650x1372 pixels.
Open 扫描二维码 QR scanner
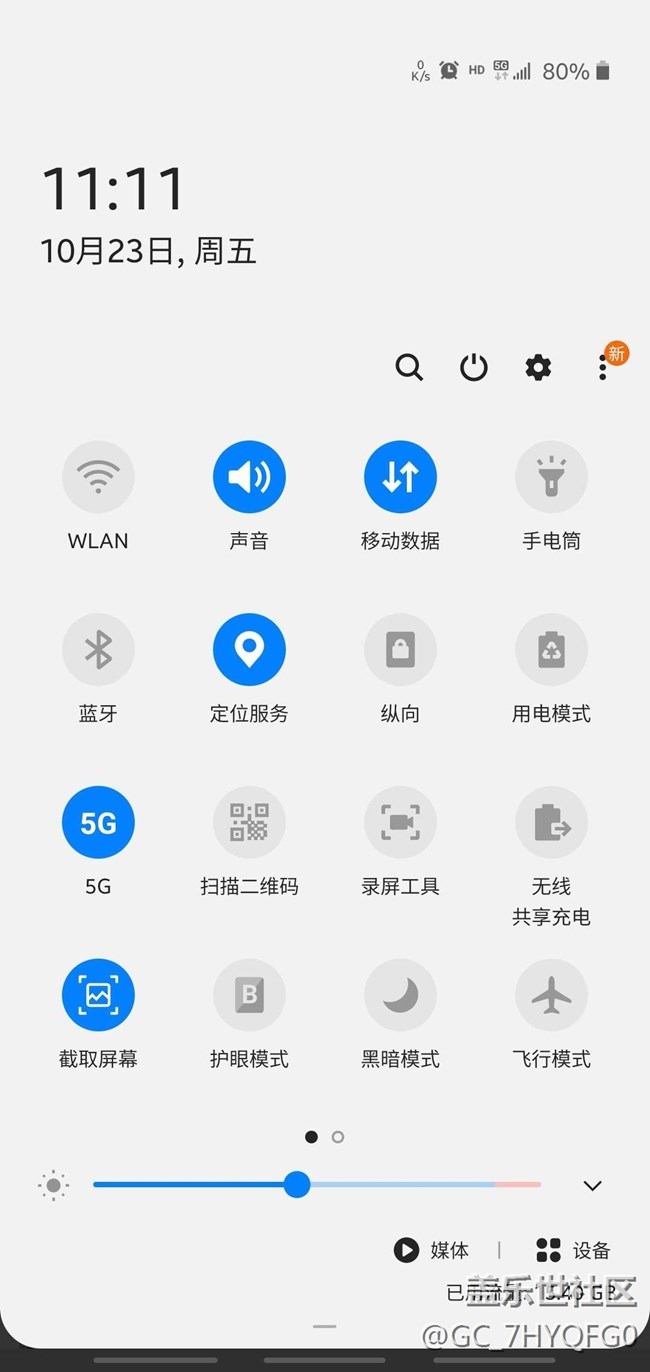(249, 822)
